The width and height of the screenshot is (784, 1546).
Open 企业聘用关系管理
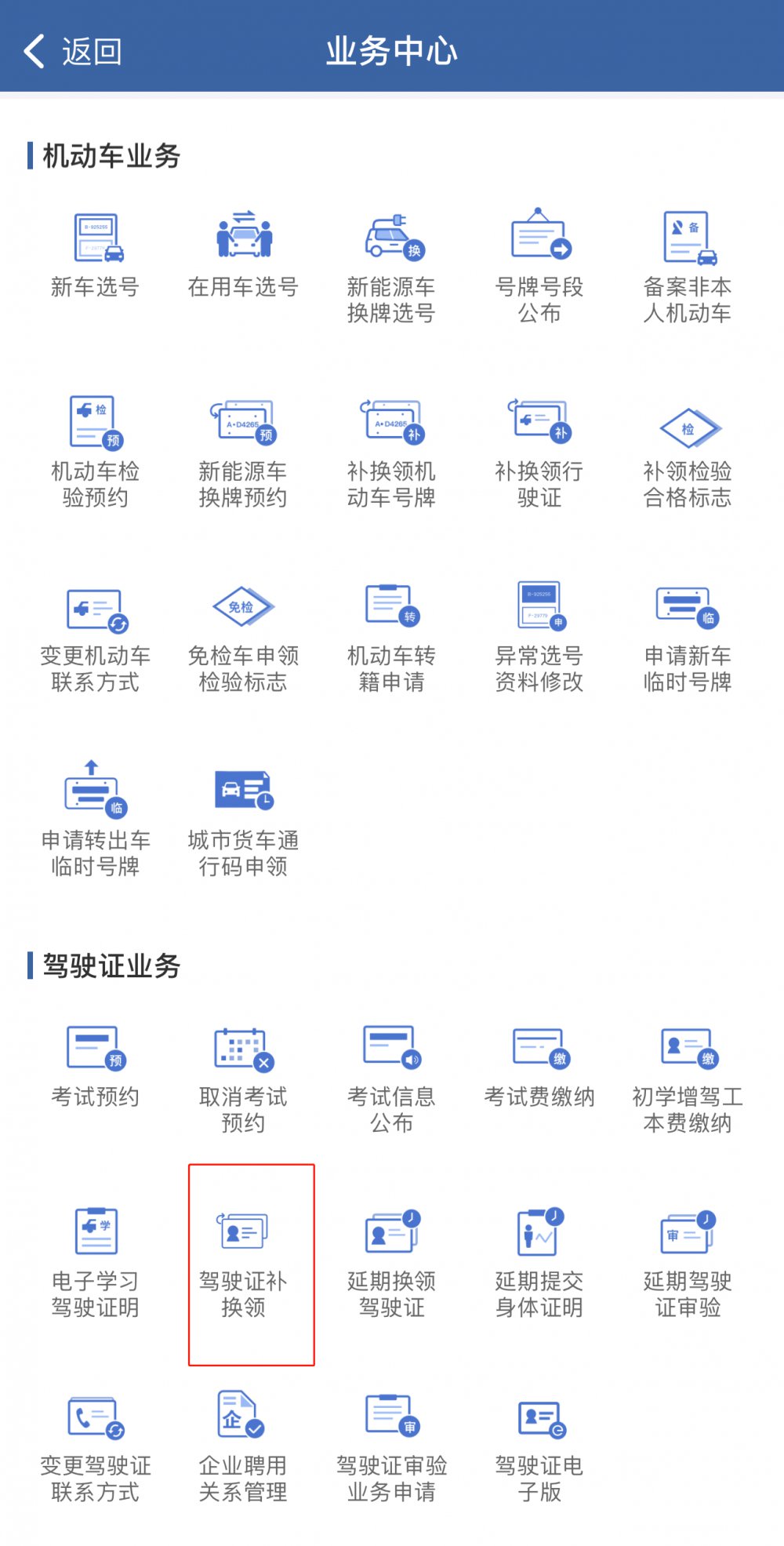(x=243, y=1447)
